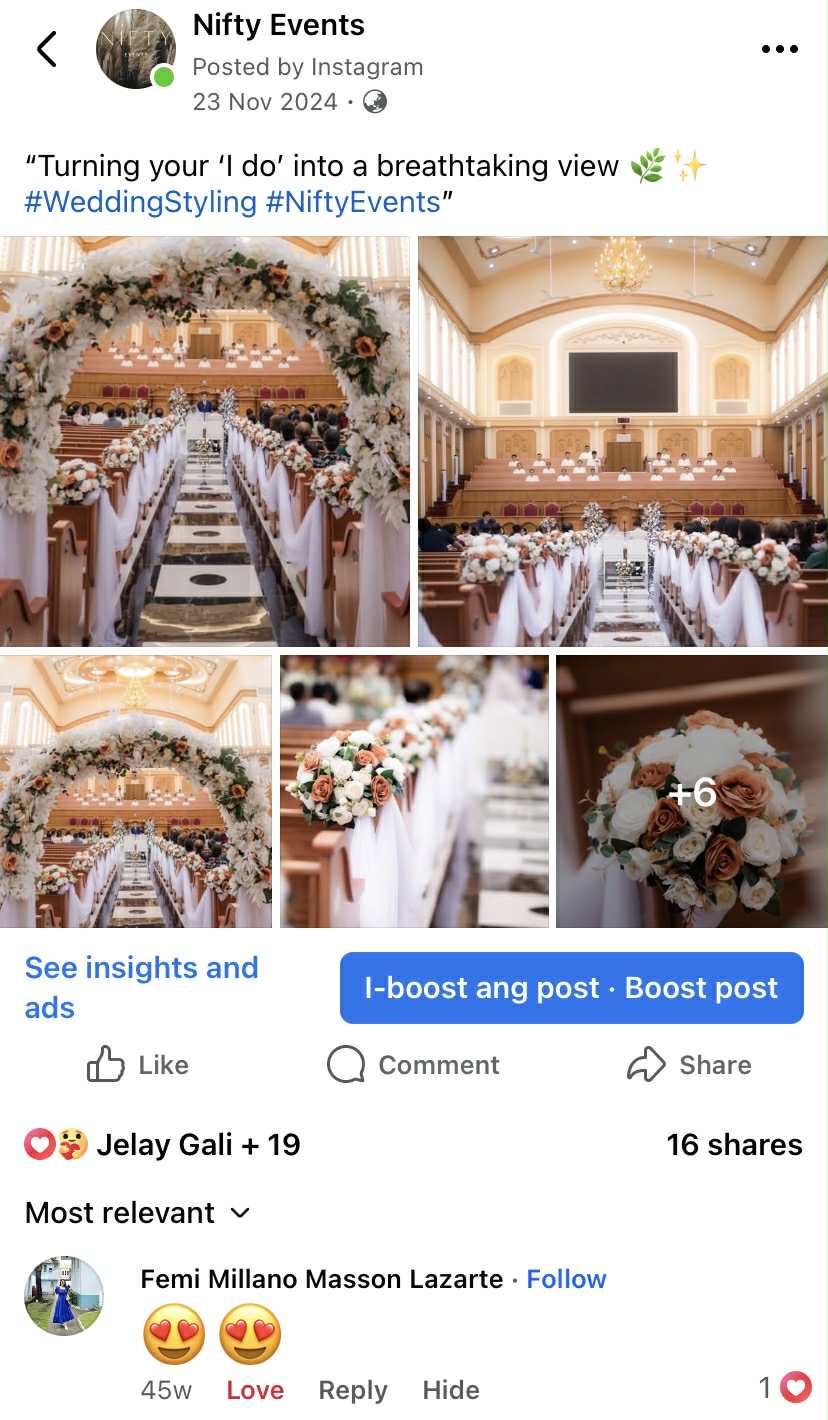Reply to Femi's comment

pyautogui.click(x=352, y=1390)
